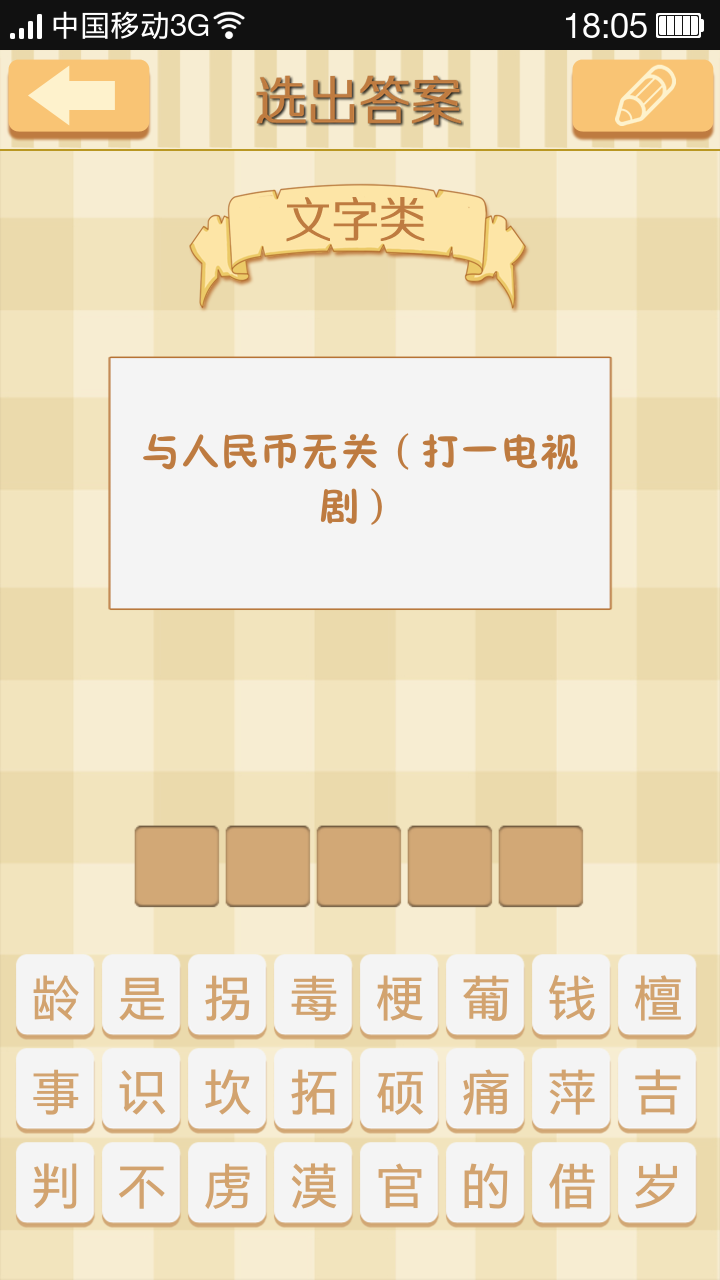This screenshot has width=720, height=1280.
Task: Pick the character 拐
Action: (x=227, y=996)
